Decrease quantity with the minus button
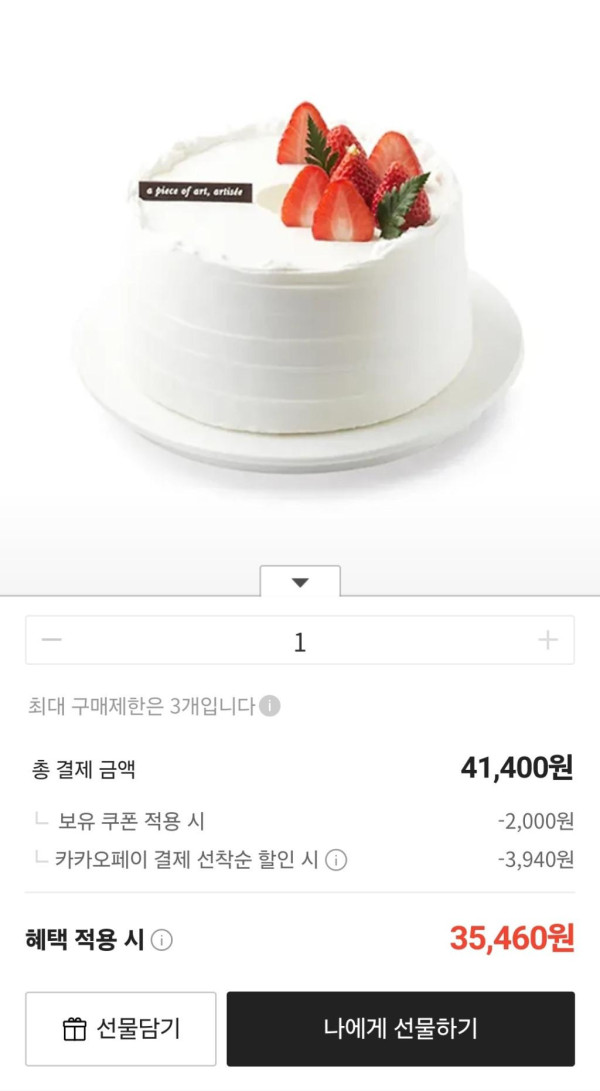Viewport: 600px width, 1091px height. point(52,641)
